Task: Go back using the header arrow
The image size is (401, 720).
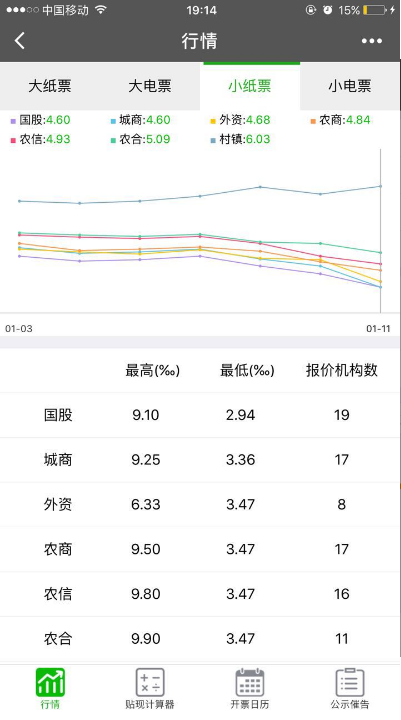Action: [x=19, y=41]
